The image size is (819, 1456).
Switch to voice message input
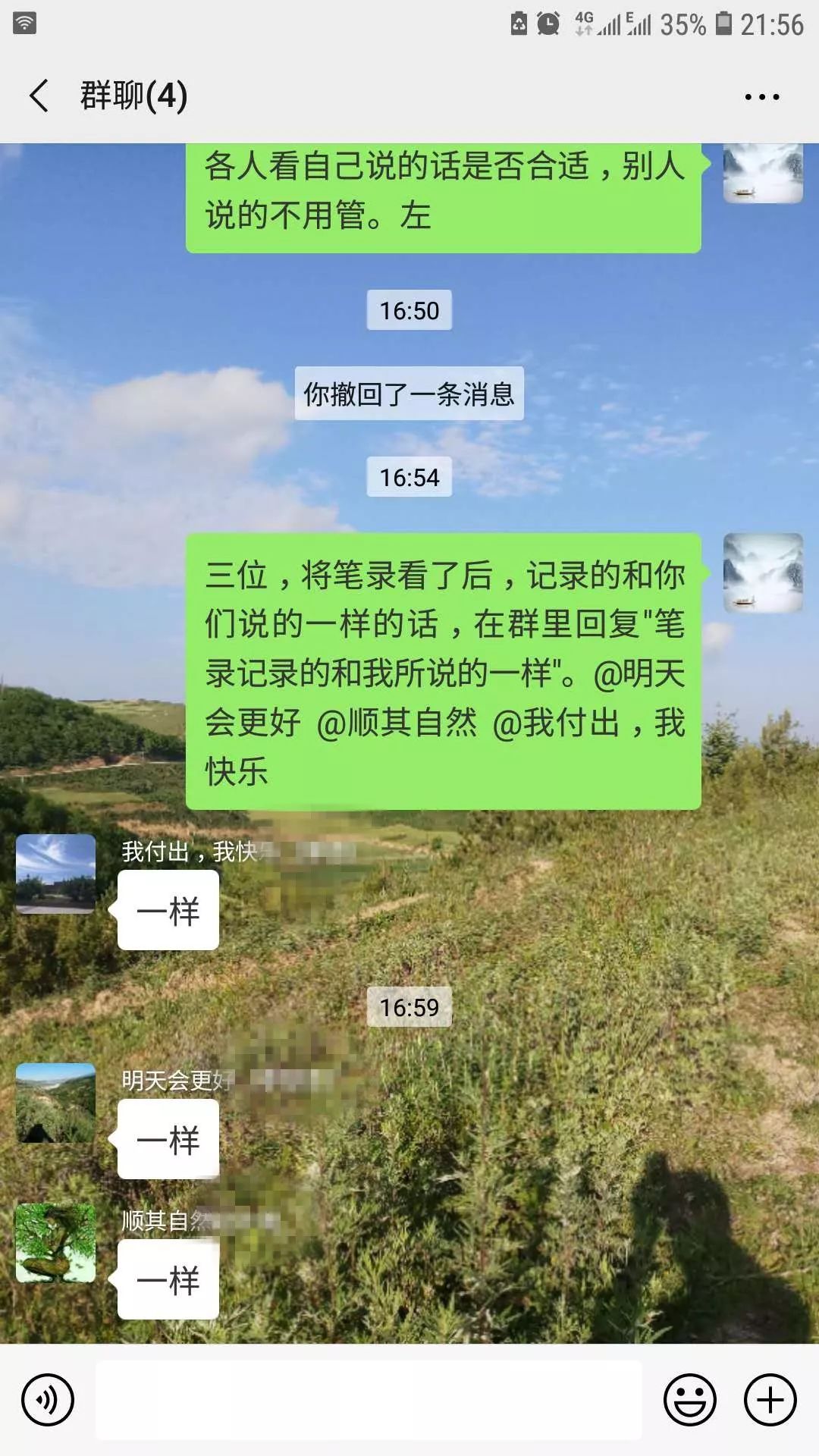coord(48,1400)
